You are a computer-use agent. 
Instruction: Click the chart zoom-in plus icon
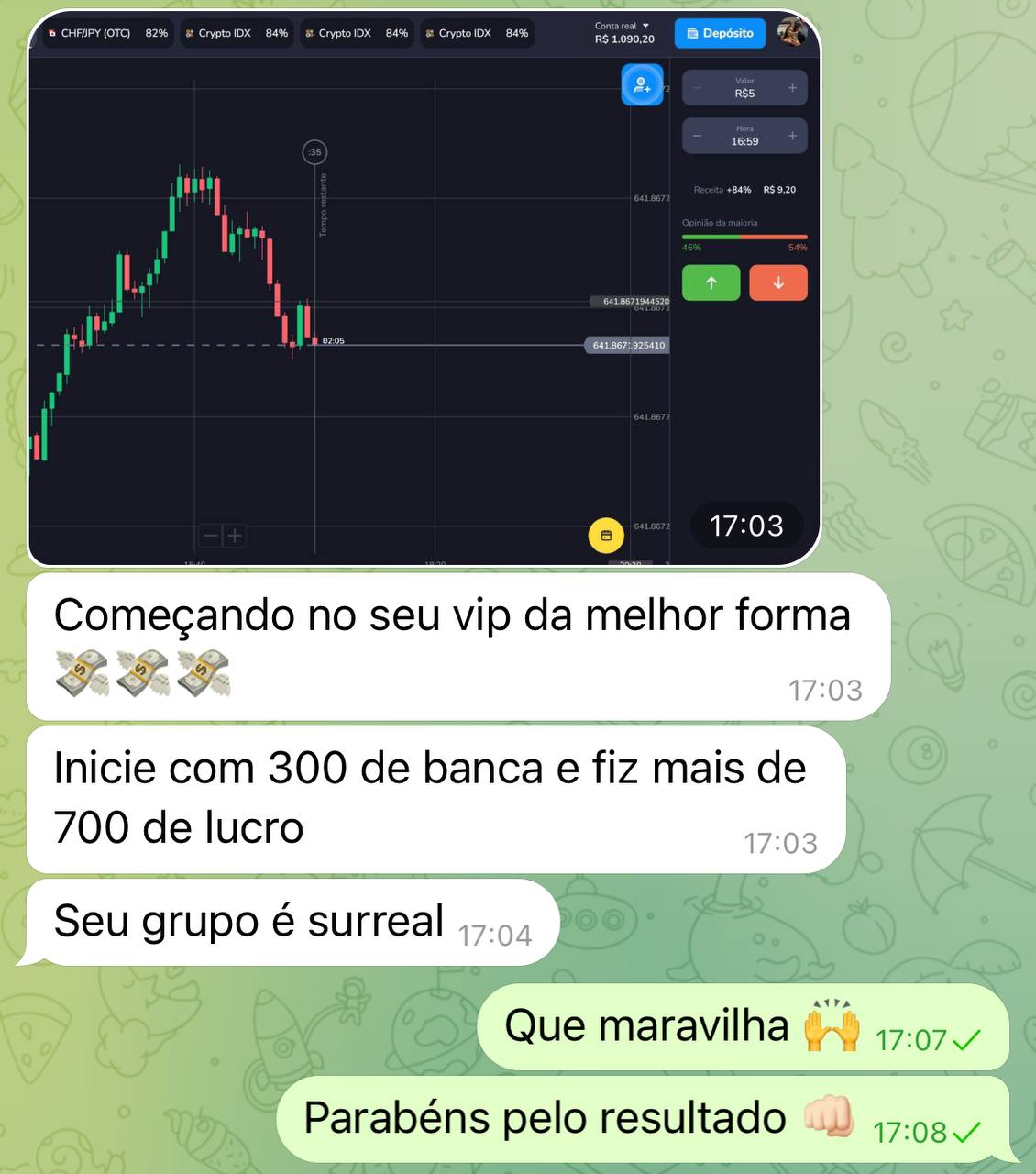click(235, 536)
